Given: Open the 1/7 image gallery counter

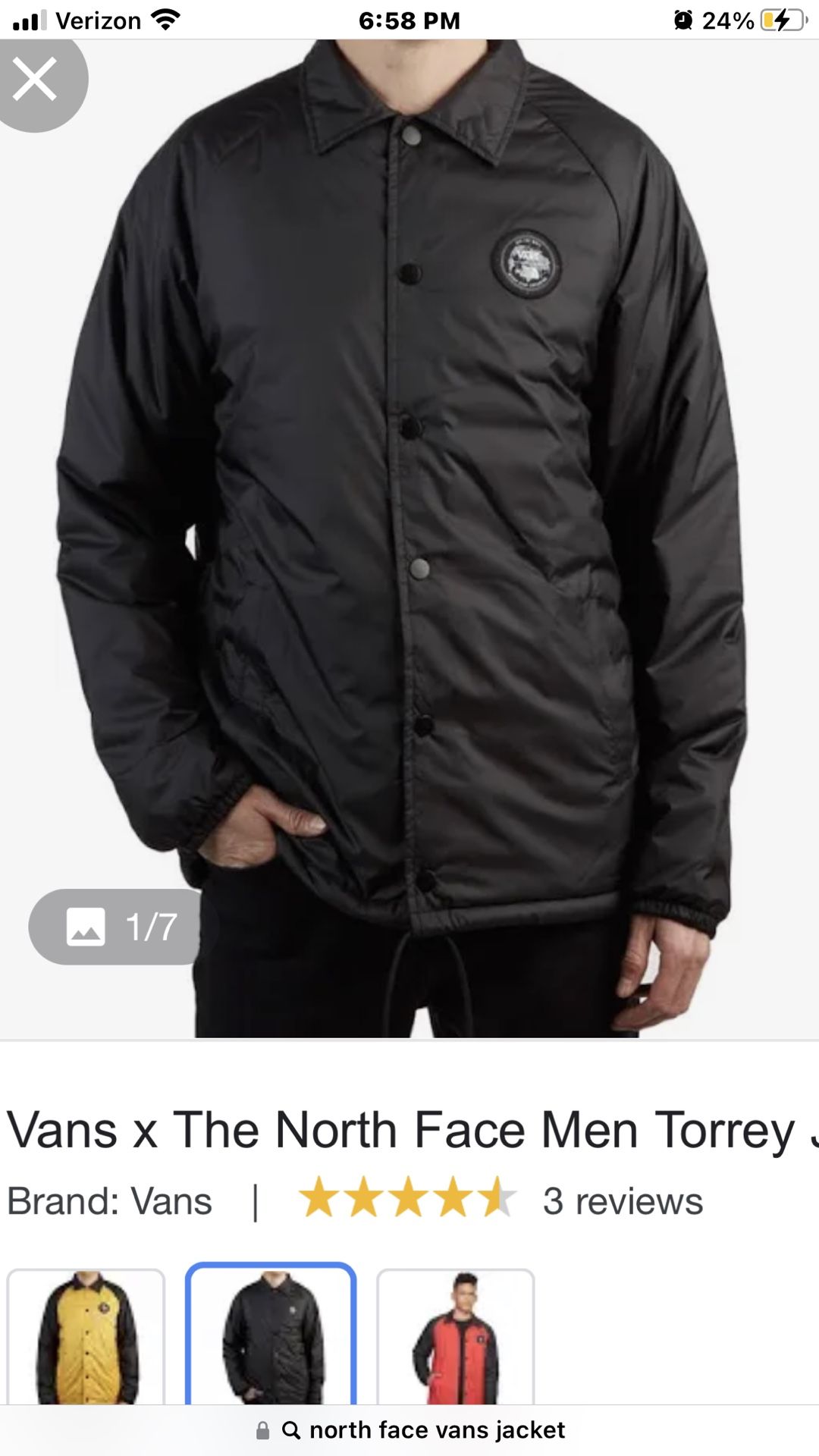Looking at the screenshot, I should [116, 927].
